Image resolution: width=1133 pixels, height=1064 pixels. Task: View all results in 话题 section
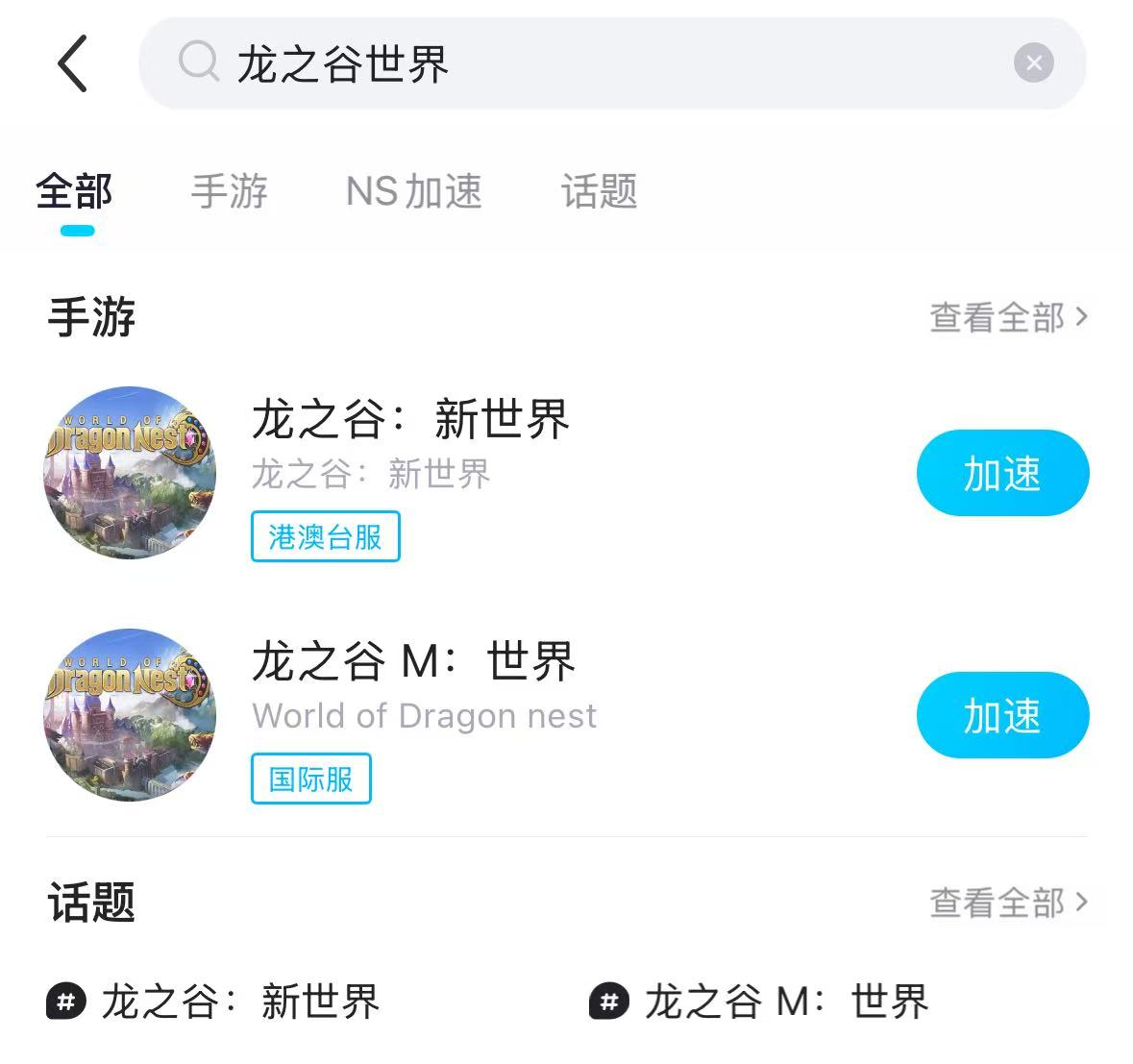pos(1007,903)
